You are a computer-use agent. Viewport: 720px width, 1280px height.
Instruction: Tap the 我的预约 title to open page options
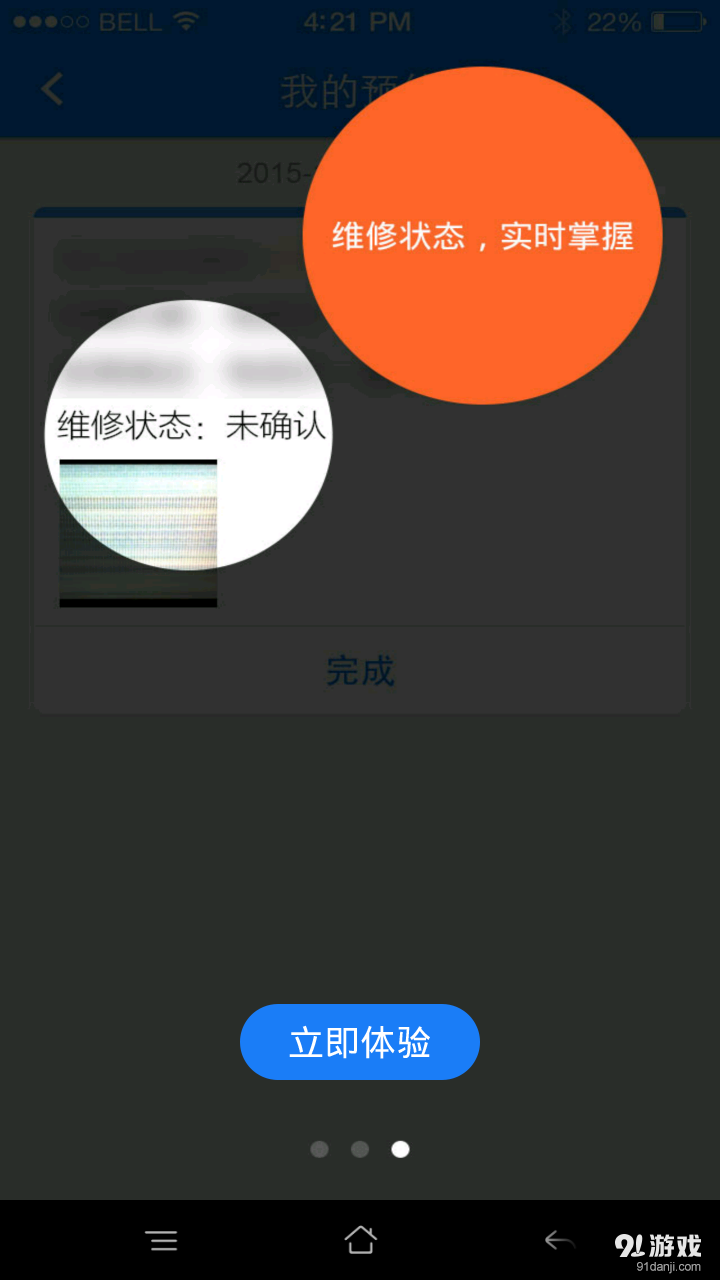(330, 88)
